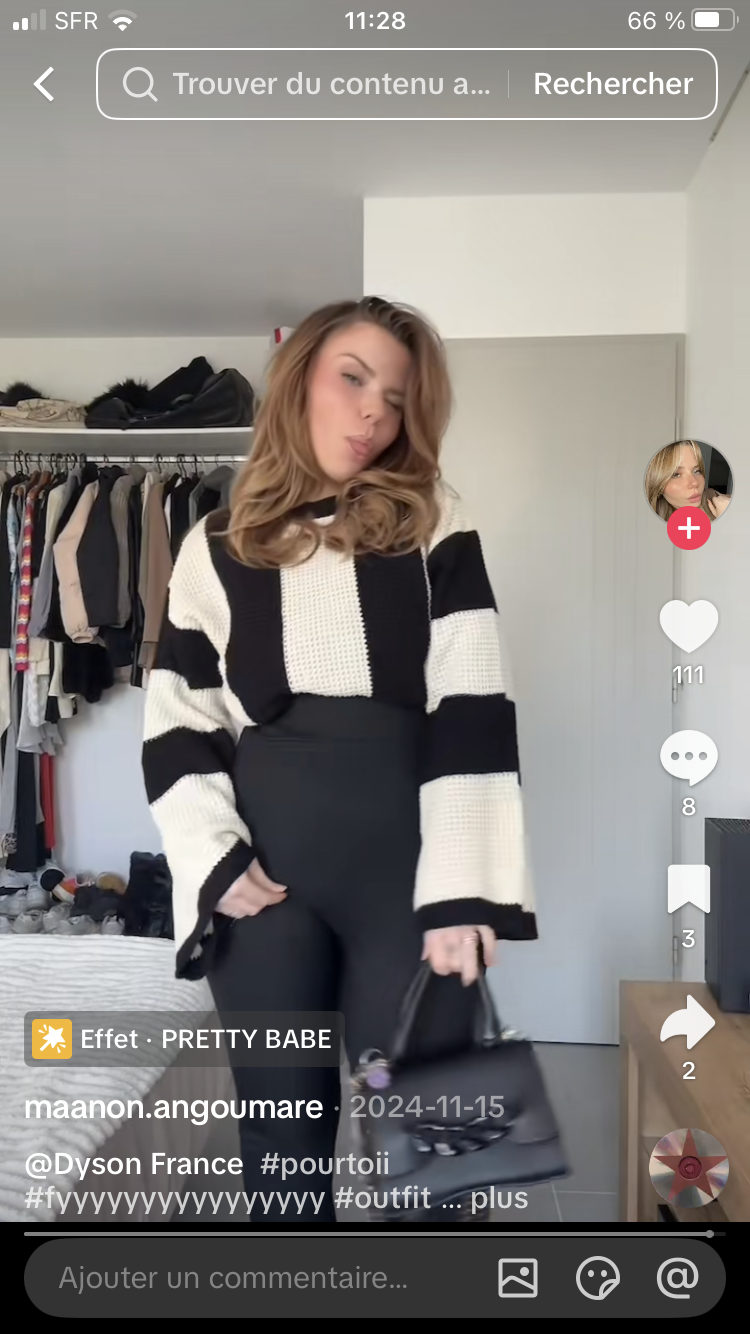Go back with the top-left arrow
Image resolution: width=750 pixels, height=1334 pixels.
tap(44, 84)
